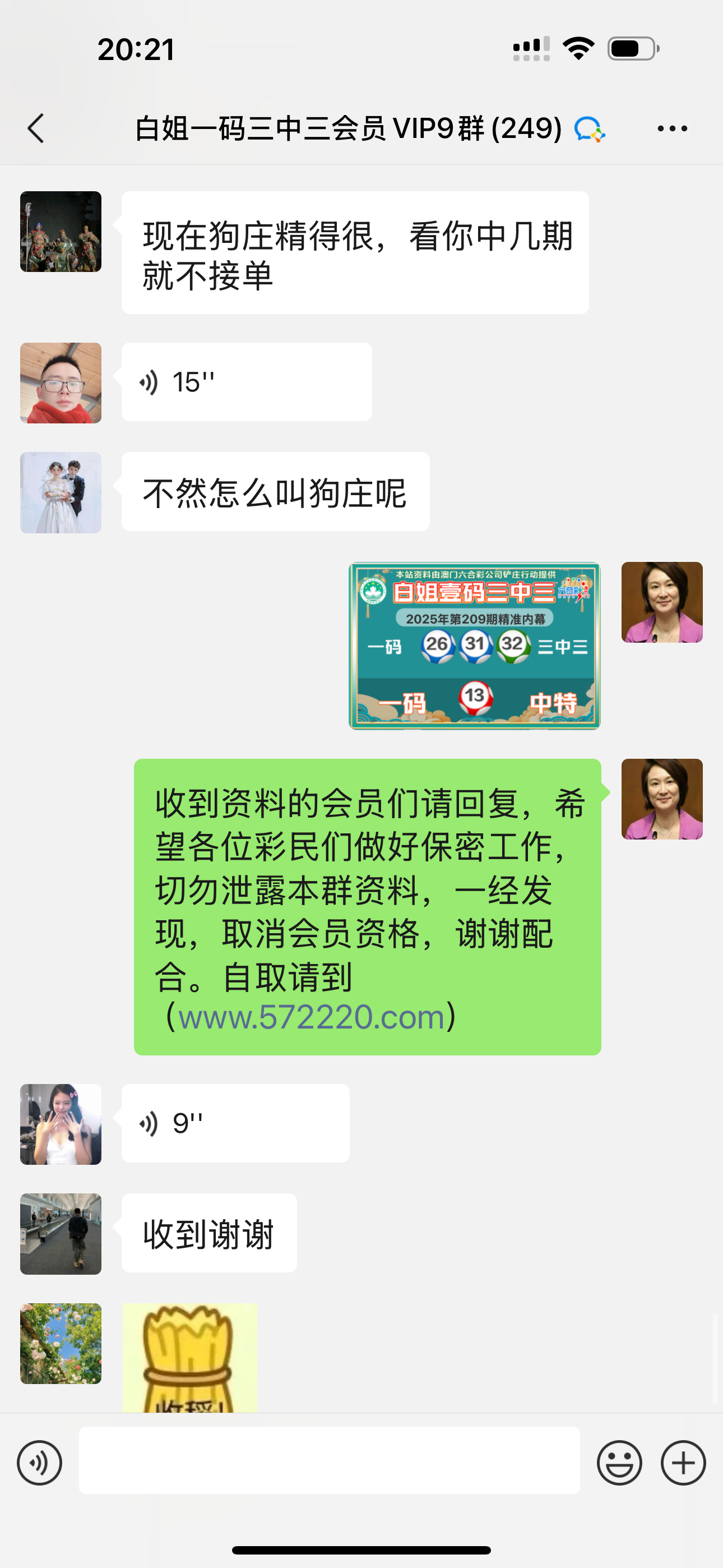This screenshot has height=1568, width=723.
Task: Play the 9-second voice message
Action: click(235, 1123)
